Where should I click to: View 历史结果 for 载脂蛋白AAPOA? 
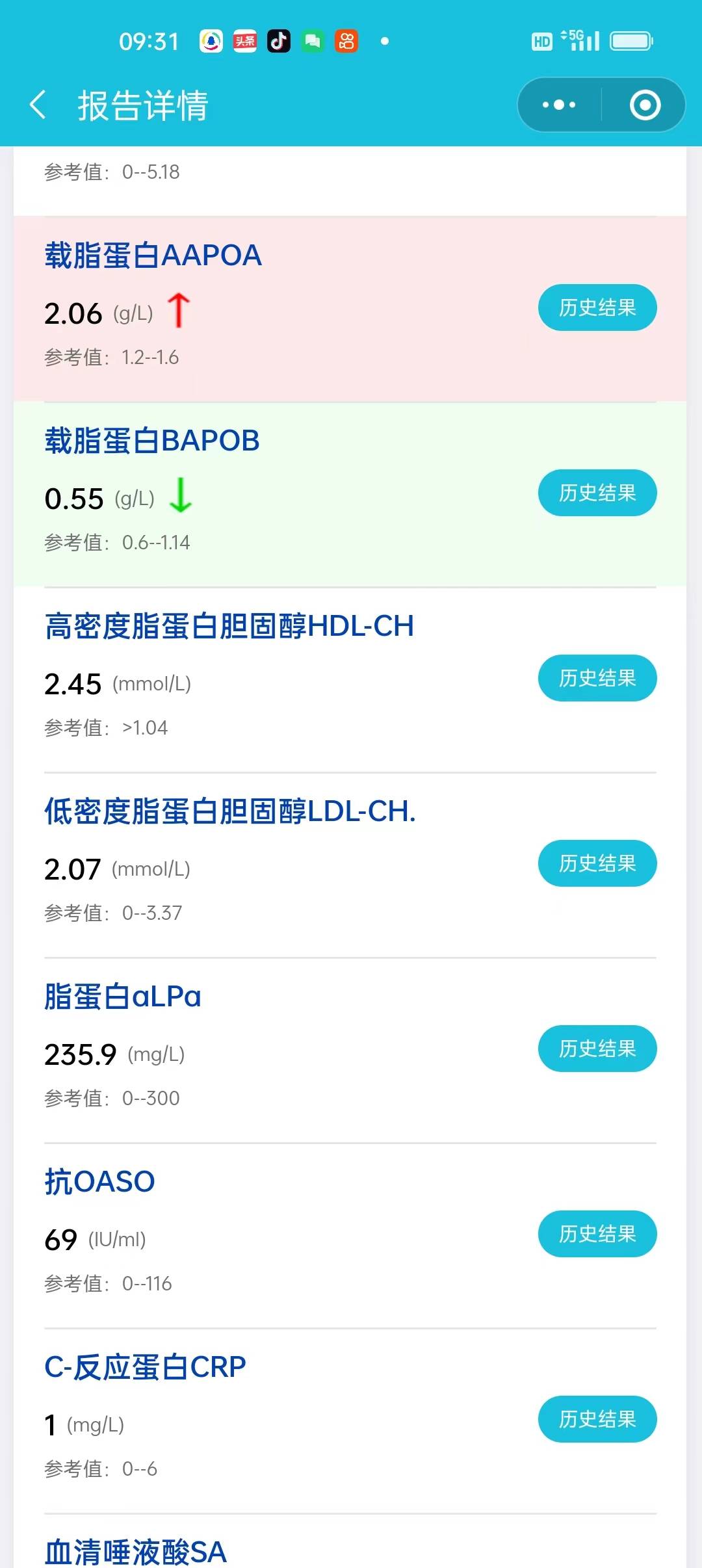597,307
